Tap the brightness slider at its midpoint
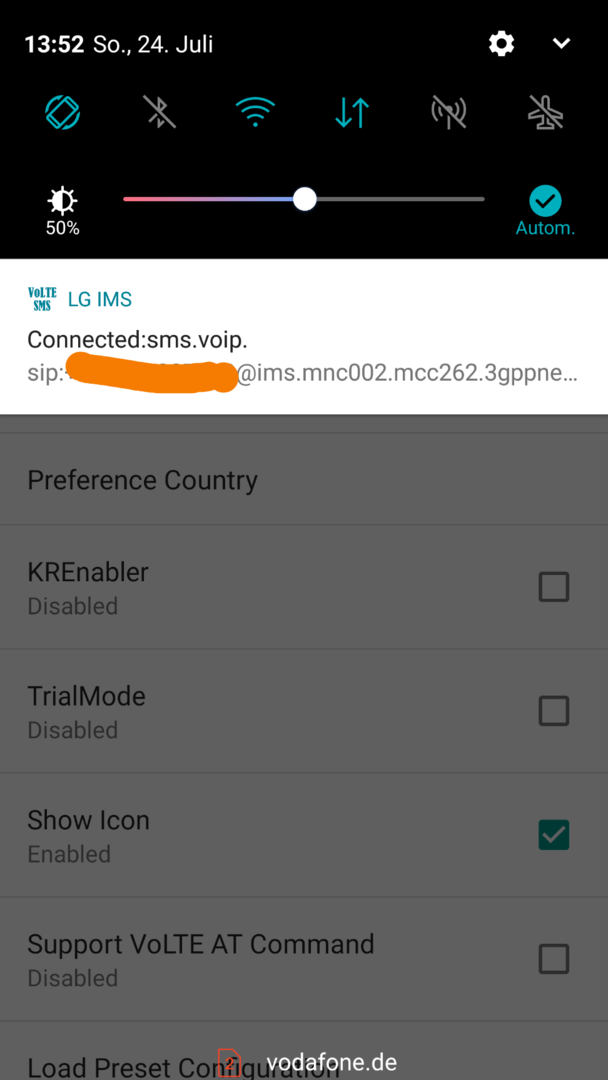 (304, 199)
